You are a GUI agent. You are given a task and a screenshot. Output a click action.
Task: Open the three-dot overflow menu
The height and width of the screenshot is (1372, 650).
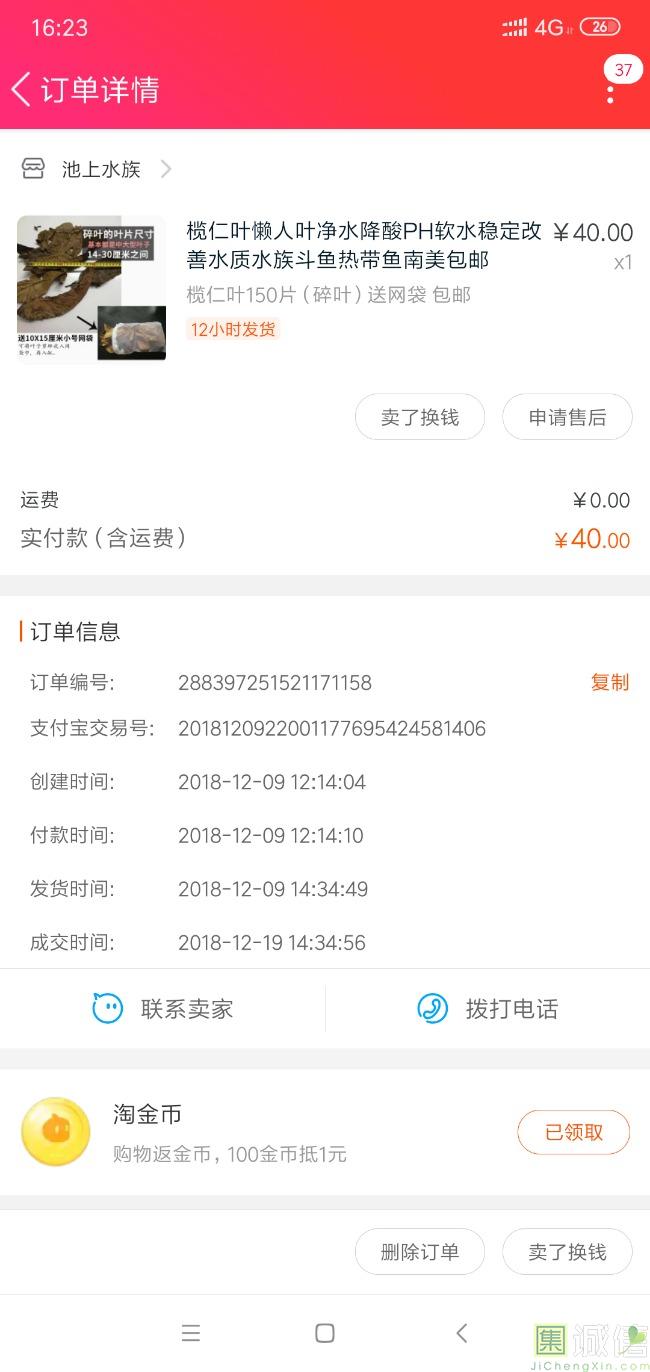point(610,92)
